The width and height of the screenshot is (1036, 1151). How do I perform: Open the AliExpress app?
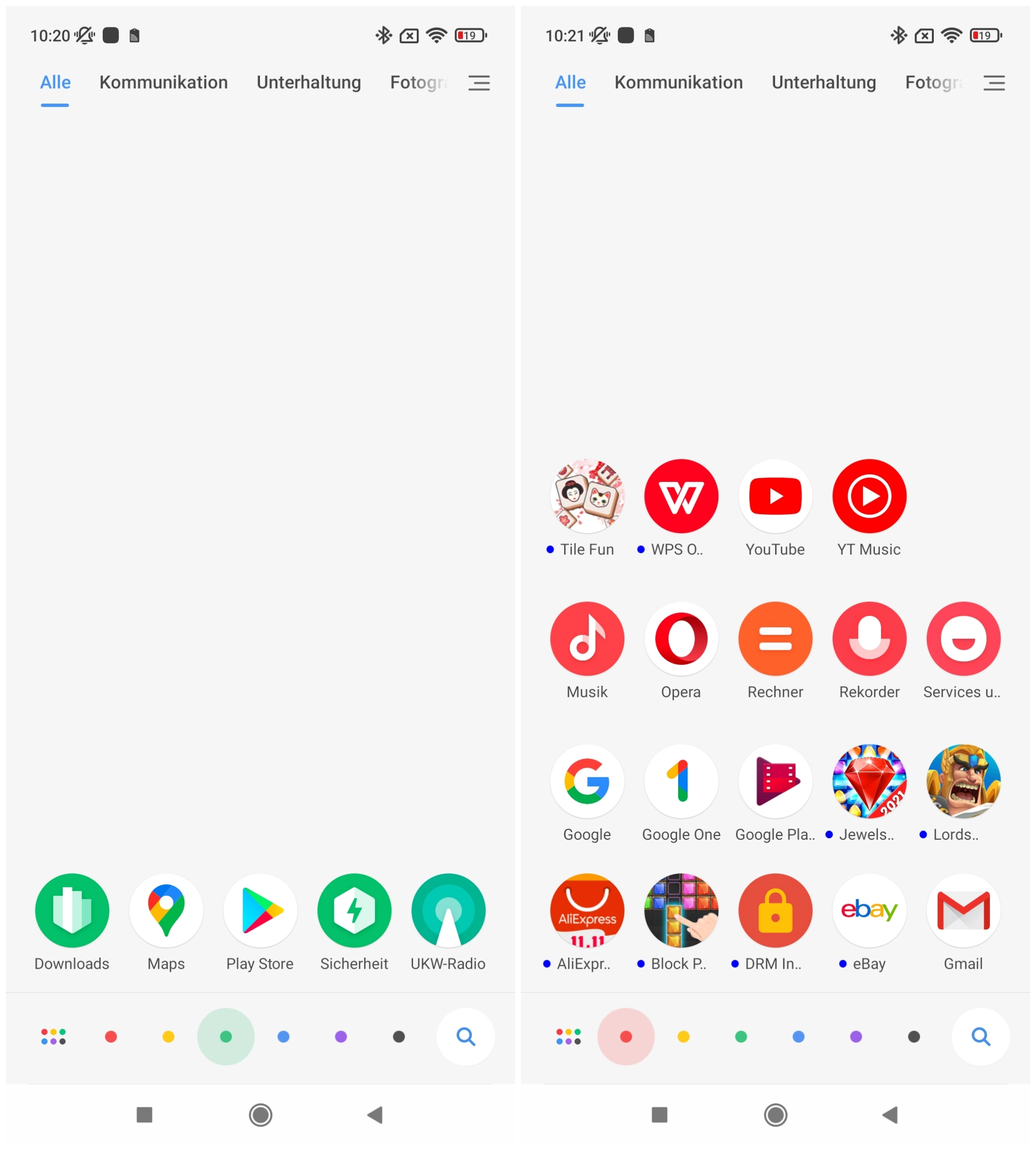[587, 910]
